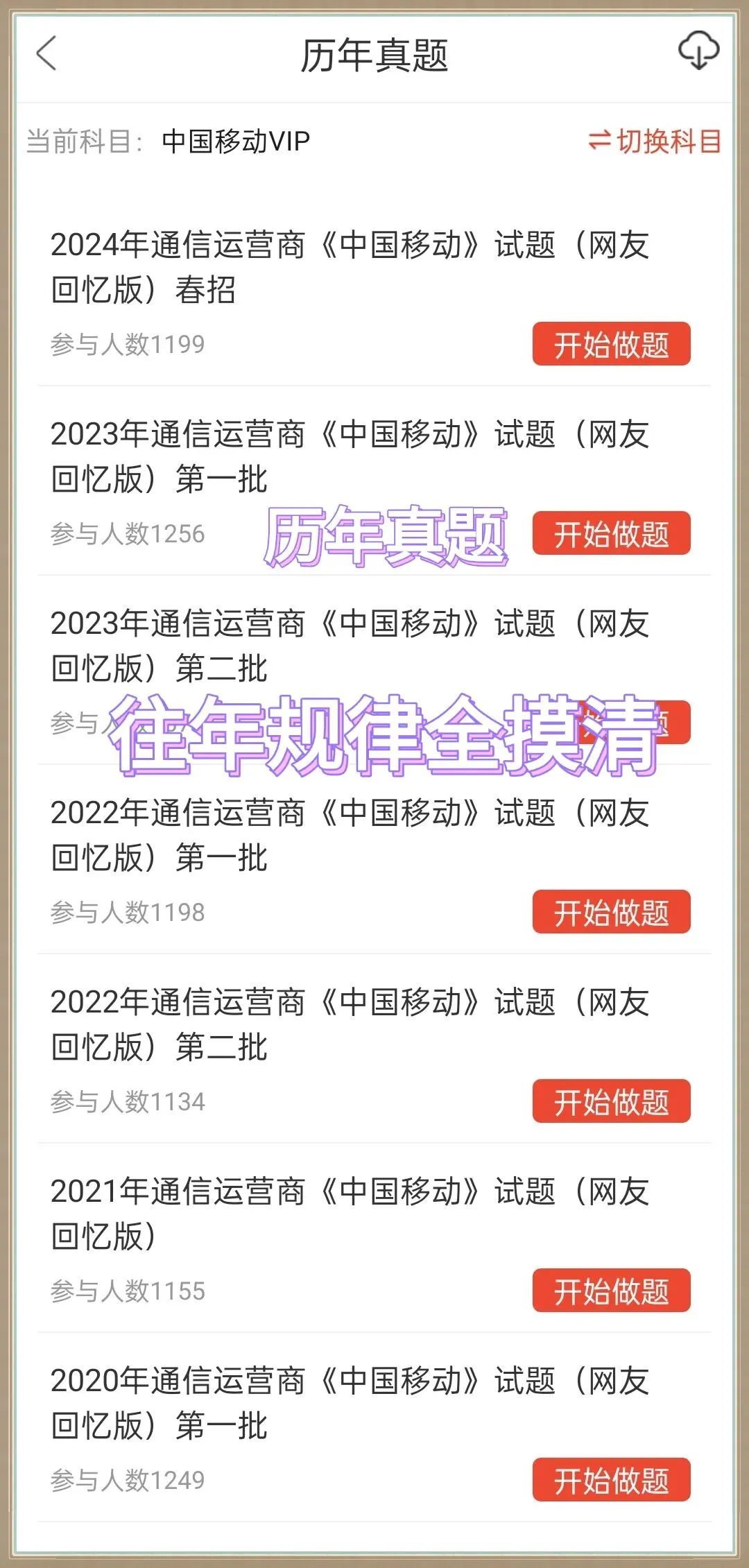
Task: Start the 2024 春招 test with 开始做题
Action: [611, 344]
